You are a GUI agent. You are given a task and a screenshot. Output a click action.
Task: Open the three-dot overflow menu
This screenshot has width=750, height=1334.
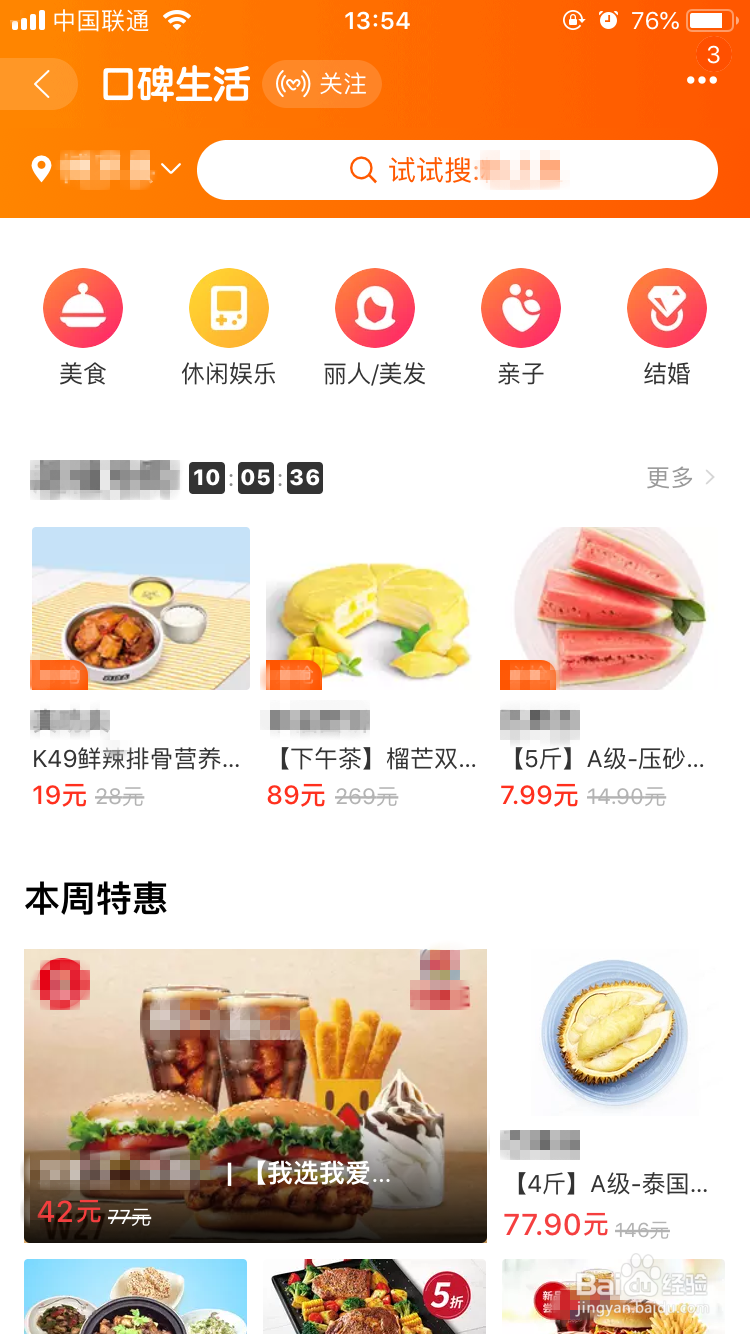(x=701, y=81)
